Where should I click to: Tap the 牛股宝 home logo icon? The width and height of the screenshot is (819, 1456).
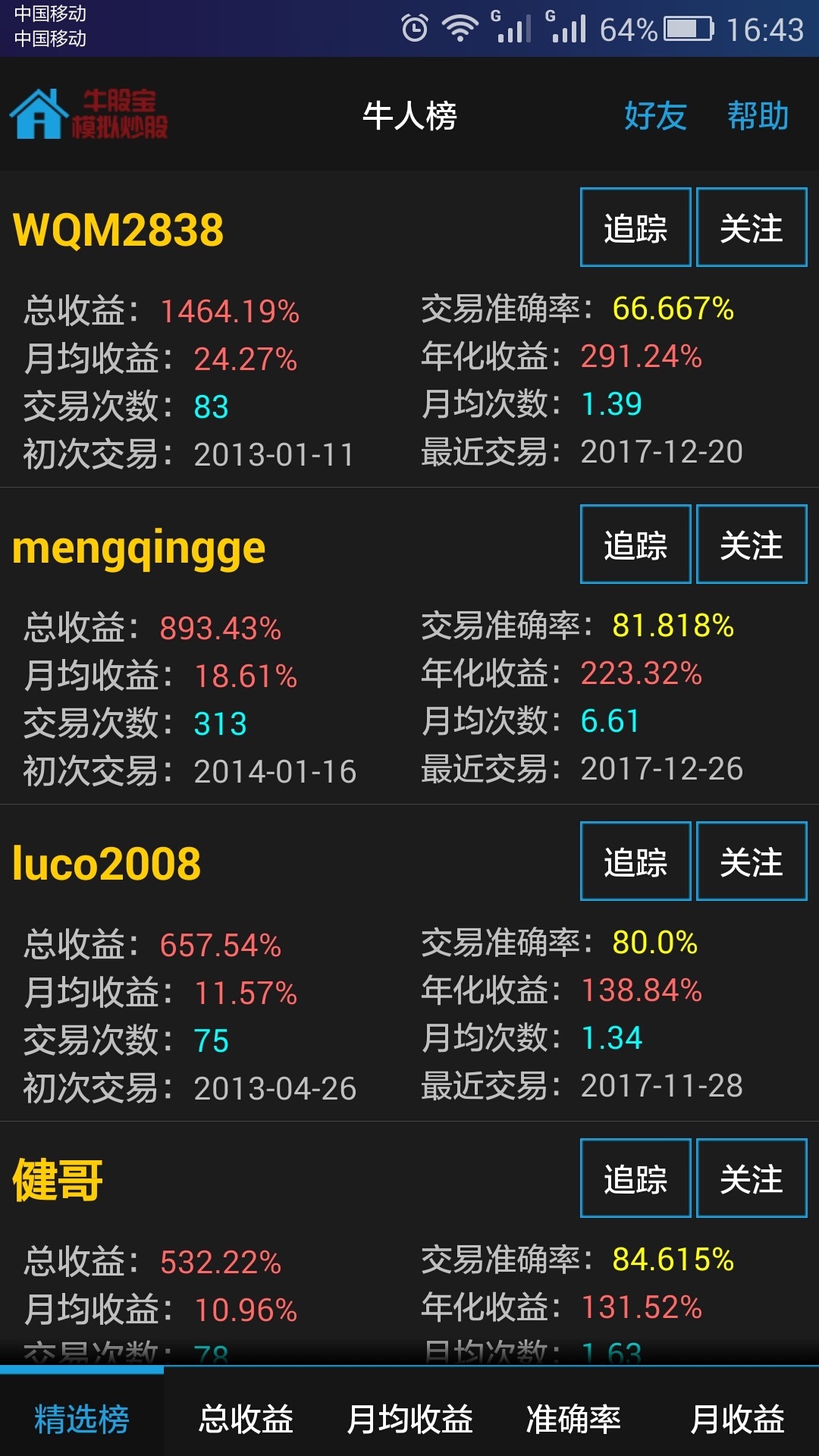(38, 115)
